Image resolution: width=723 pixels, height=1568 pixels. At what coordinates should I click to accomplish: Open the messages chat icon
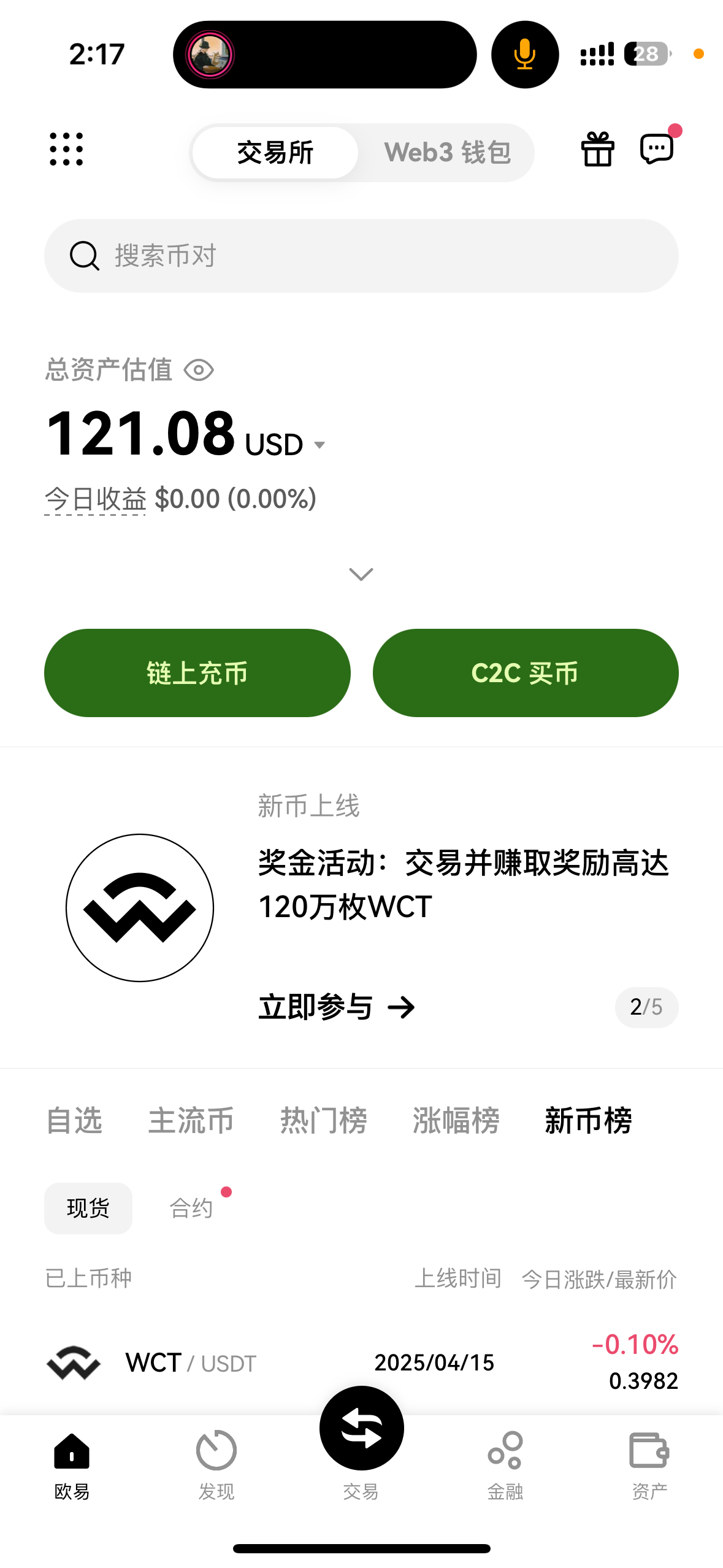tap(657, 148)
